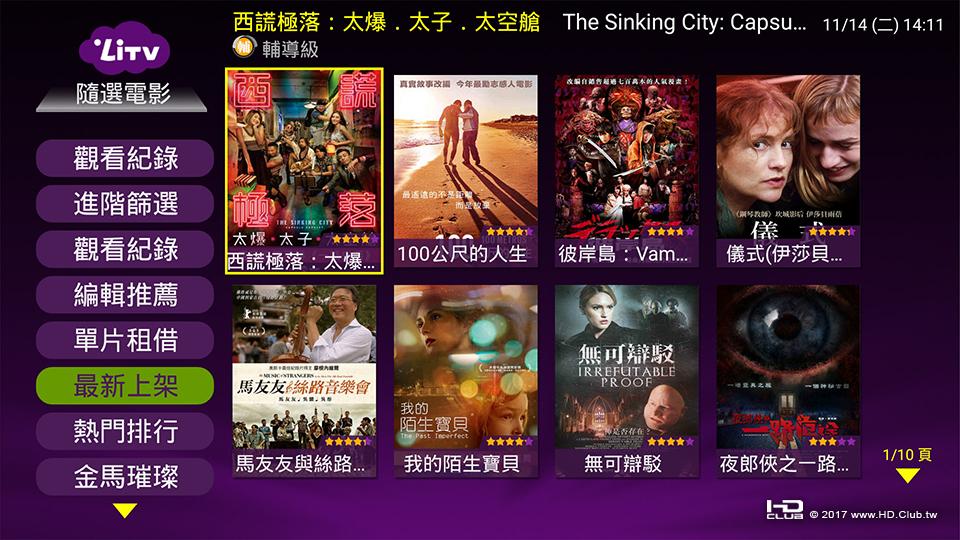Open the movie 我的陌生寶貝
960x540 pixels.
(465, 381)
